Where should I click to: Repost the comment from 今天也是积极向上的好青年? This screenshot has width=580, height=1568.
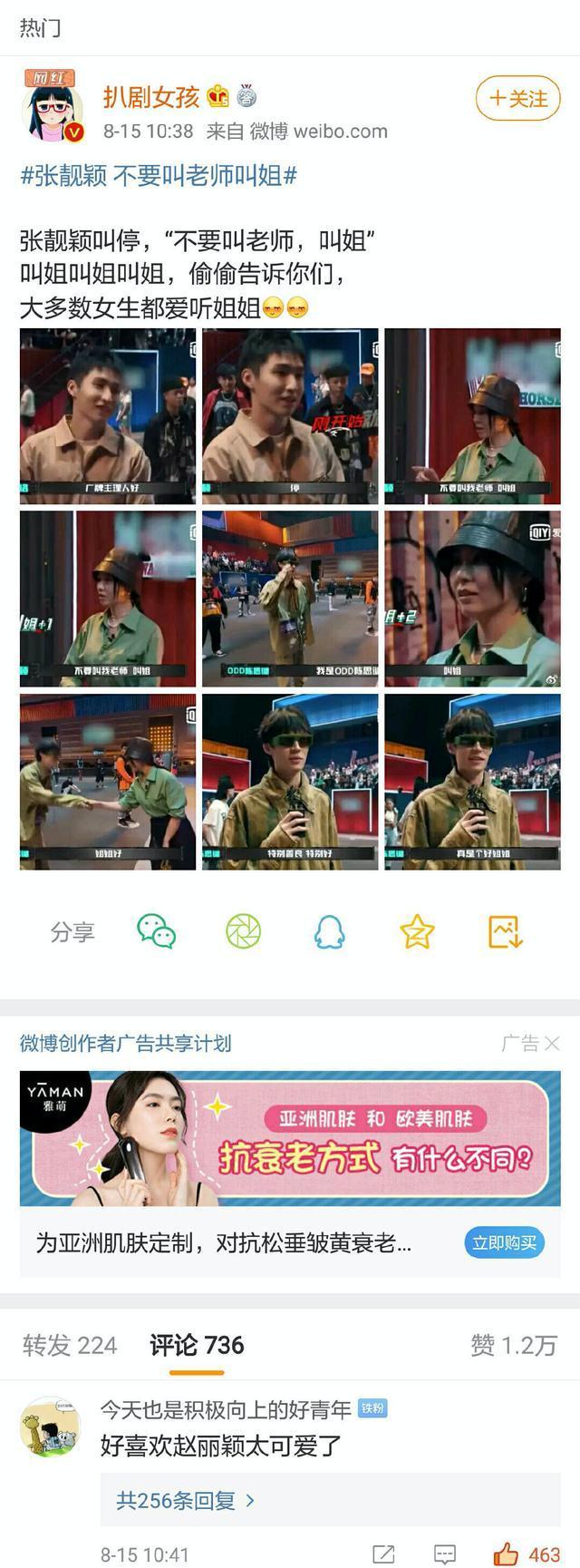(x=383, y=1553)
